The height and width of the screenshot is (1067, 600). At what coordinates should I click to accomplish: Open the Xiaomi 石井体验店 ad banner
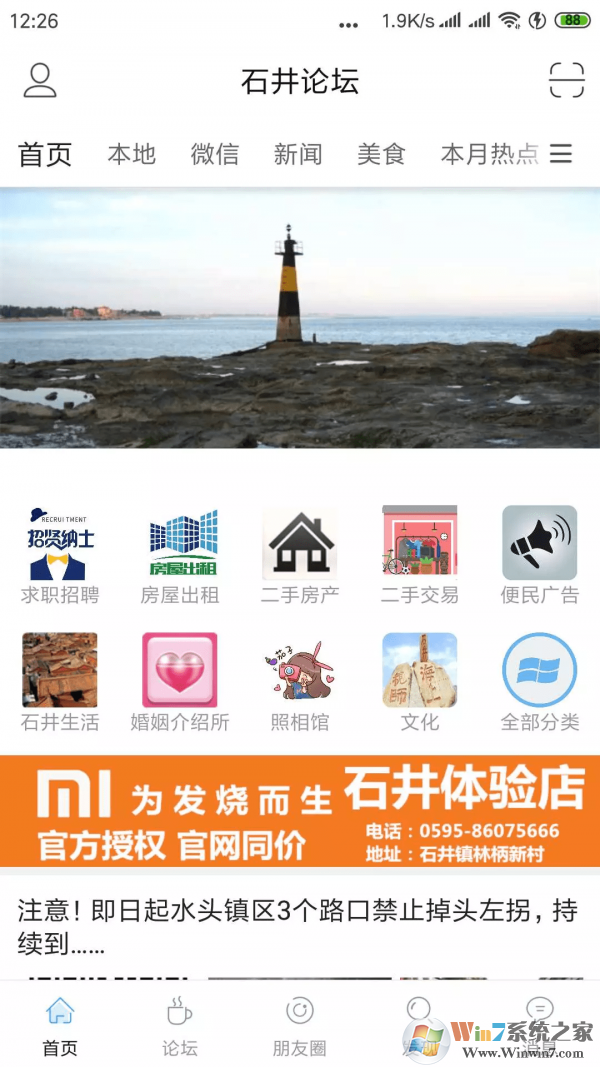[x=300, y=811]
